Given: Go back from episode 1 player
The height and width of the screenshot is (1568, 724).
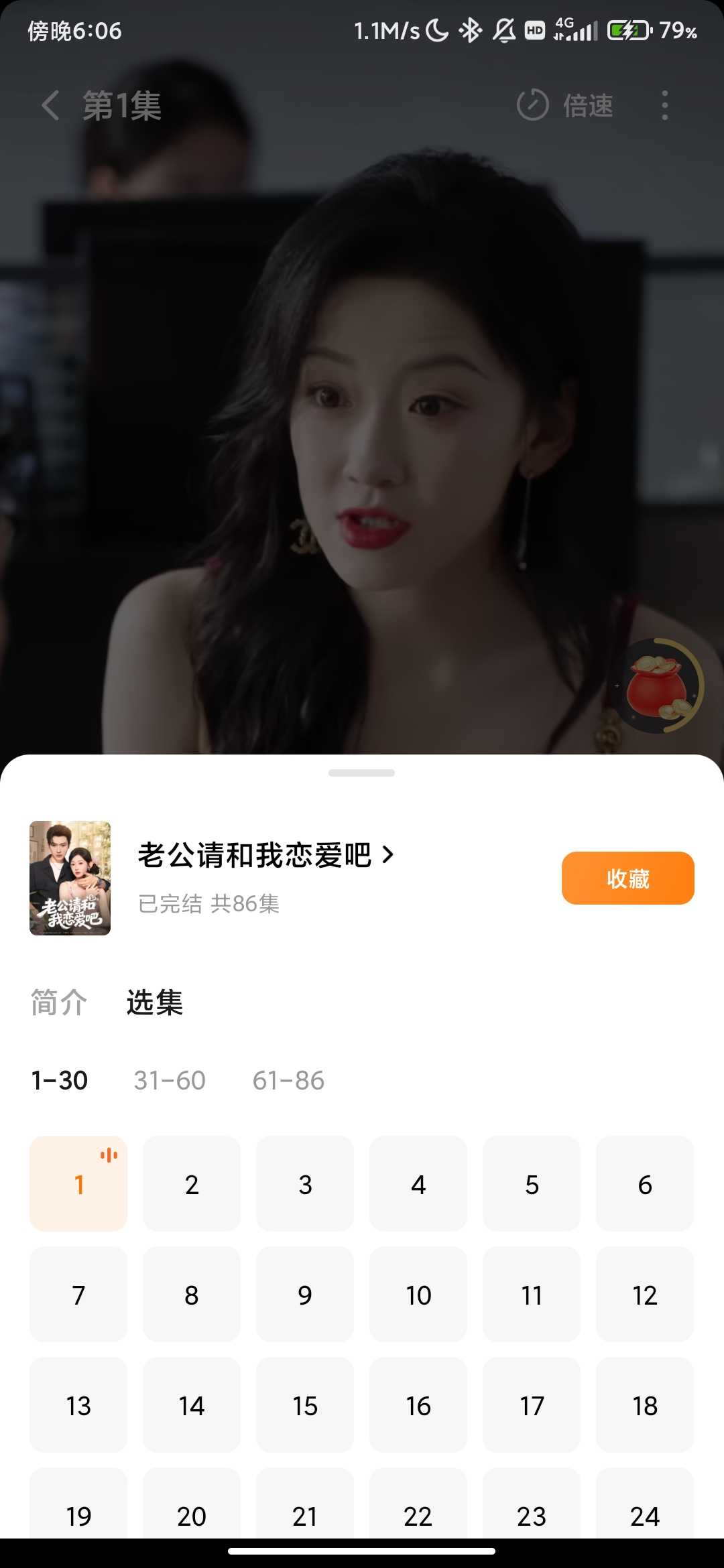Looking at the screenshot, I should (50, 106).
